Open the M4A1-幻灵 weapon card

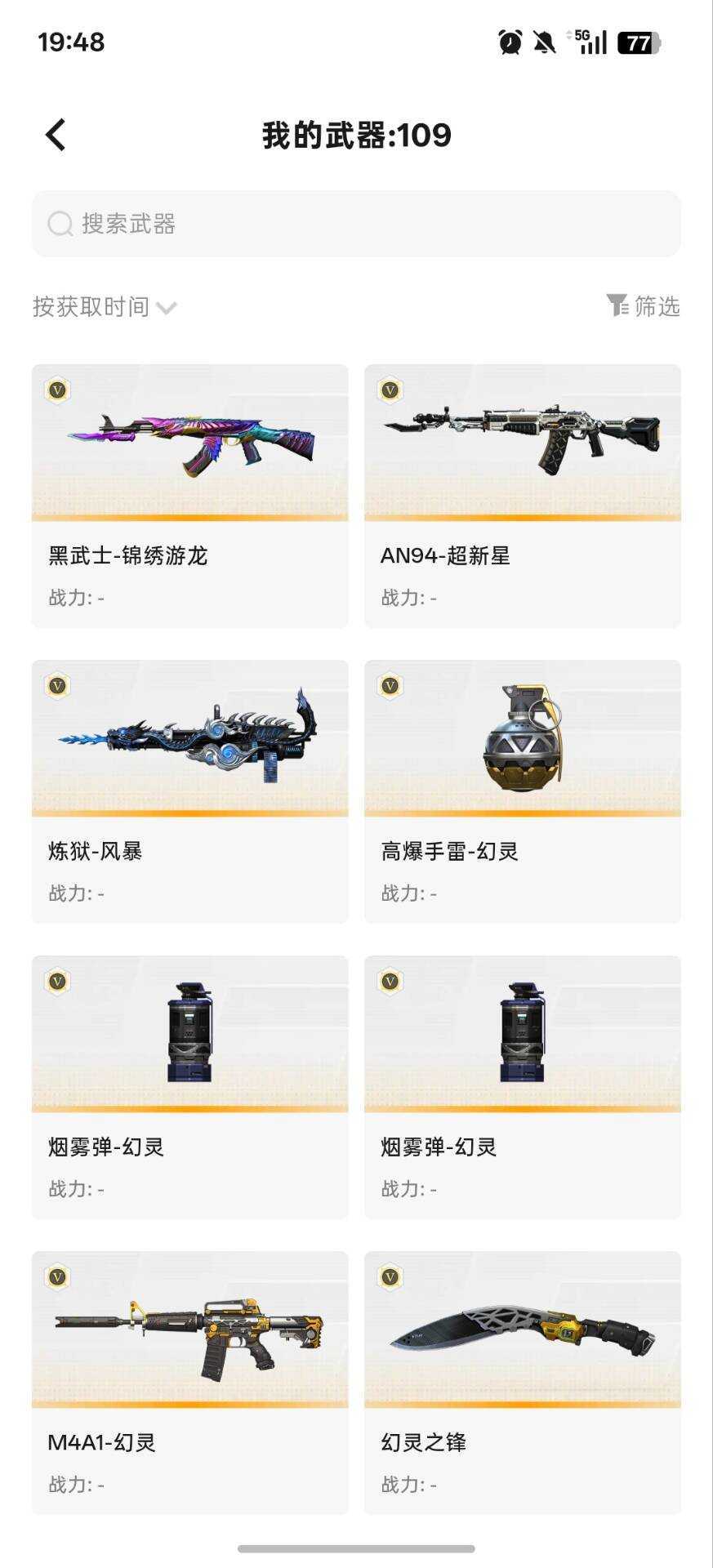pos(190,1383)
